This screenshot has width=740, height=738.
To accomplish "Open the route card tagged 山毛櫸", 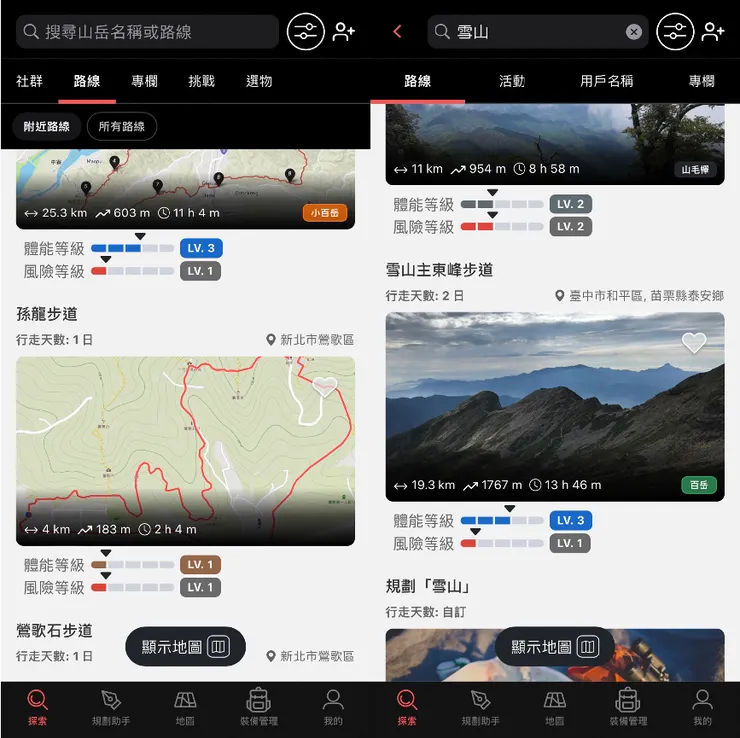I will pos(555,143).
